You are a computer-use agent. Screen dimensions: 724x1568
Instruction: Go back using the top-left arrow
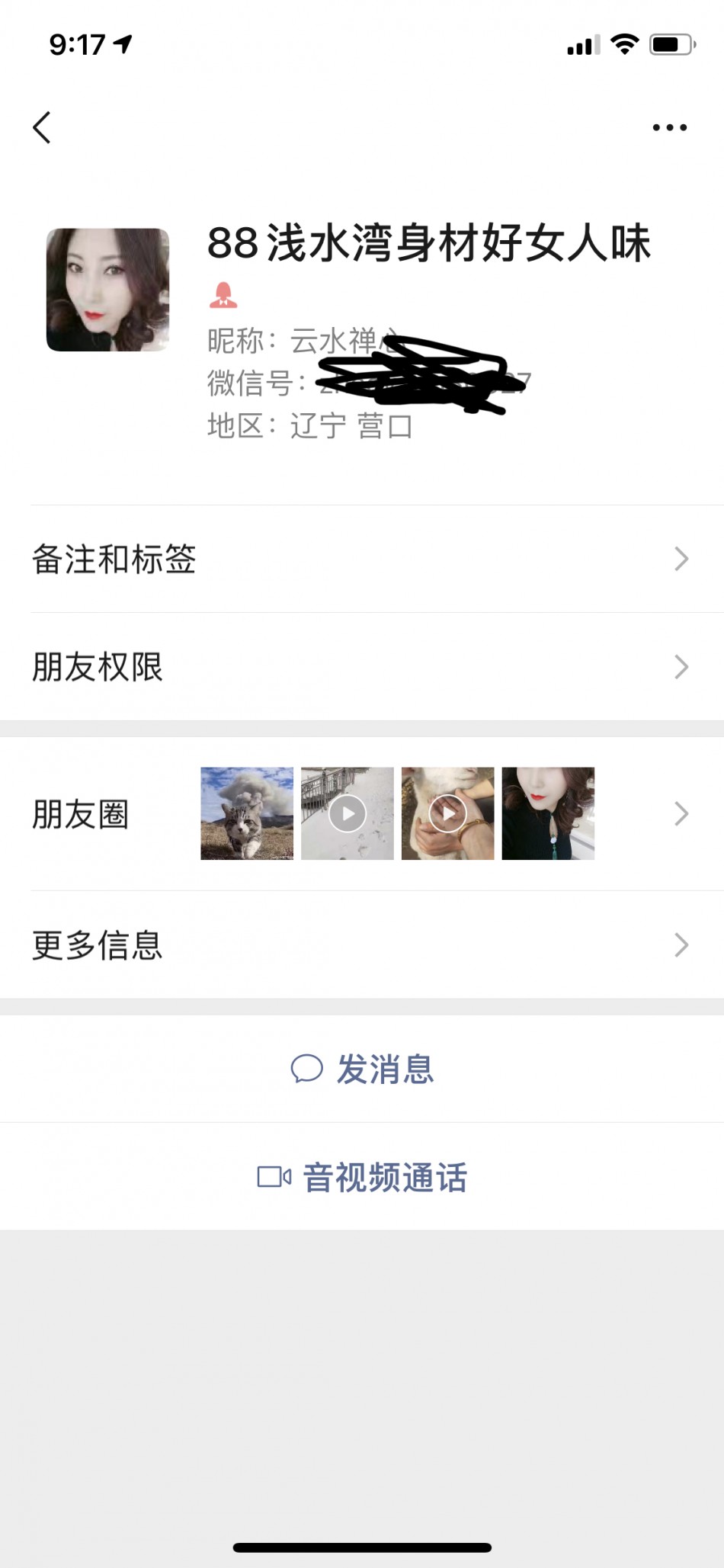(x=43, y=127)
